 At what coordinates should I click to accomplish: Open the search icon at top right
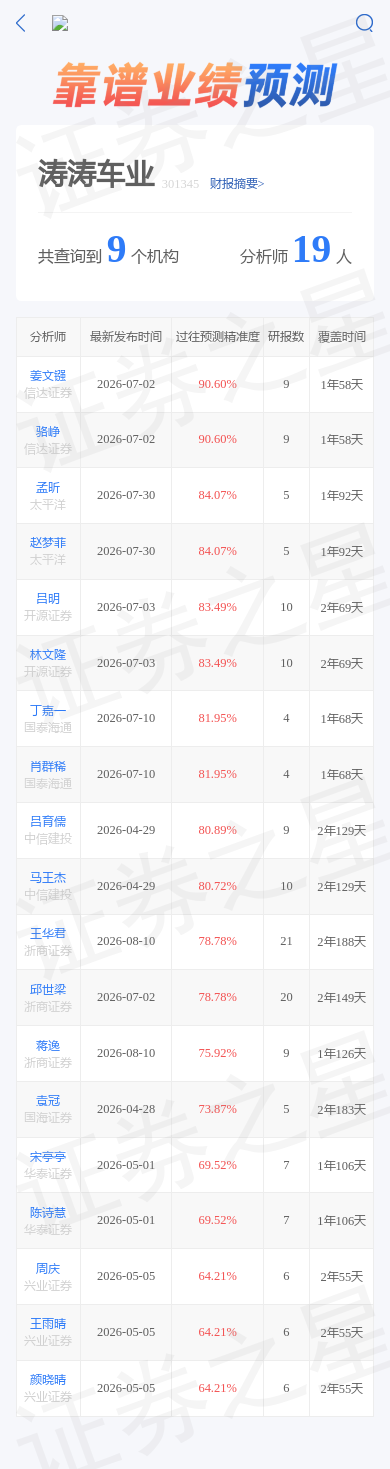(x=365, y=23)
